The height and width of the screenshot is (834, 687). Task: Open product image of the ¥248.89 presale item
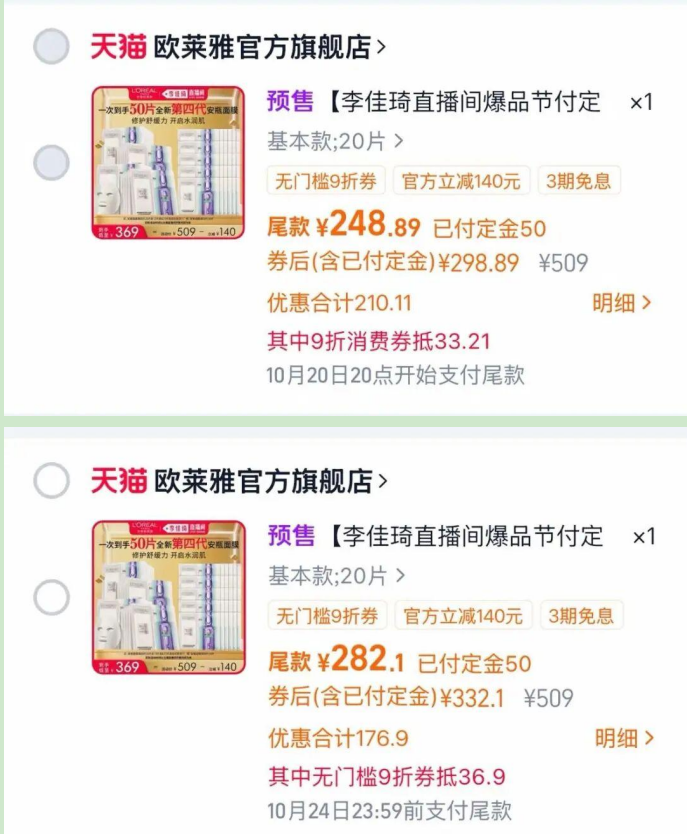[168, 163]
